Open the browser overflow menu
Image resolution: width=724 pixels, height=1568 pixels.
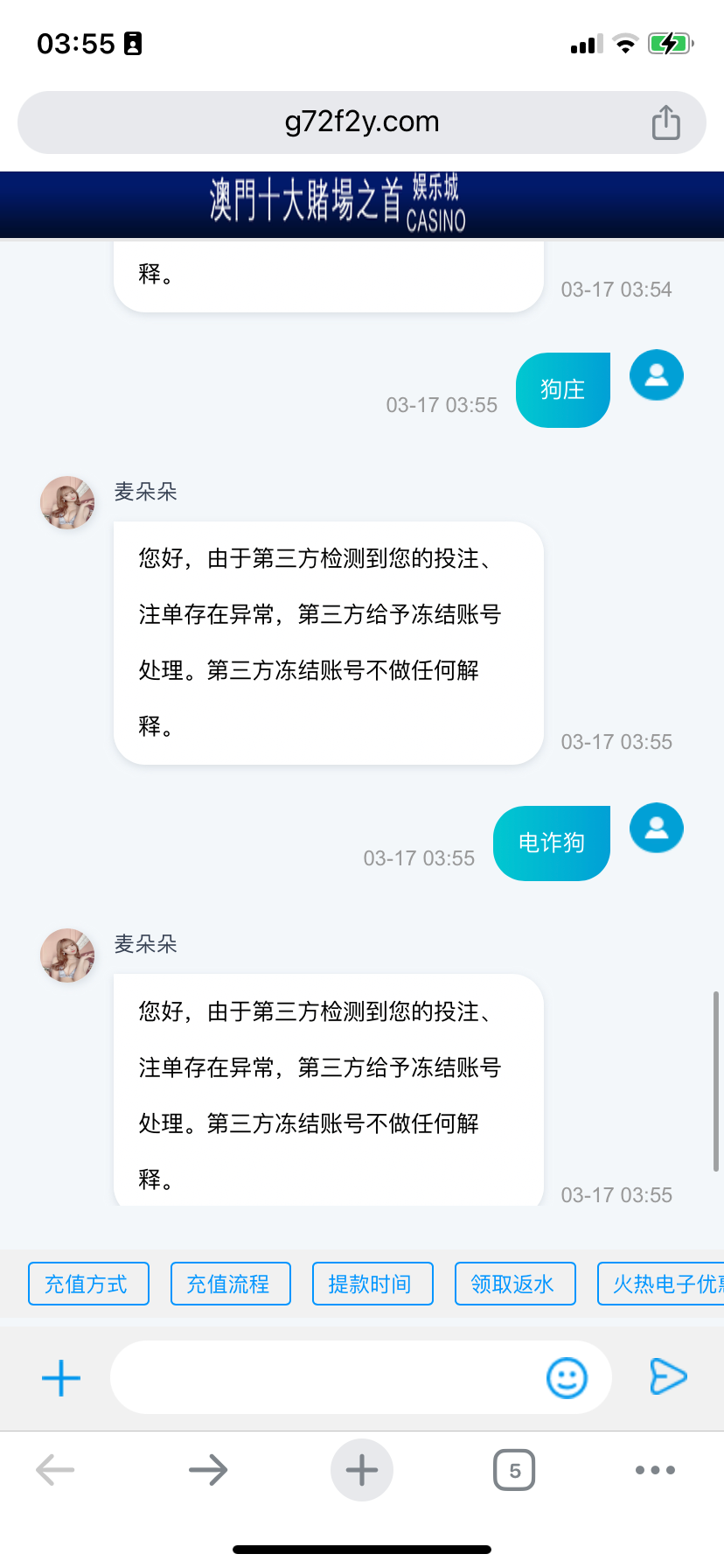coord(655,1470)
